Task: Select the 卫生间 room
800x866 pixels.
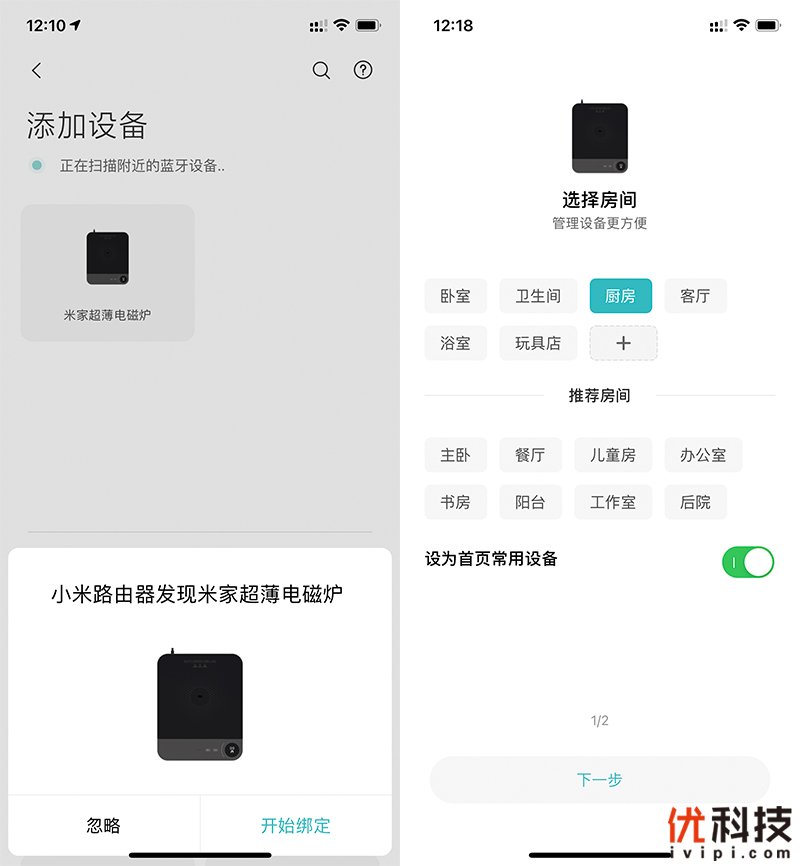Action: tap(538, 296)
